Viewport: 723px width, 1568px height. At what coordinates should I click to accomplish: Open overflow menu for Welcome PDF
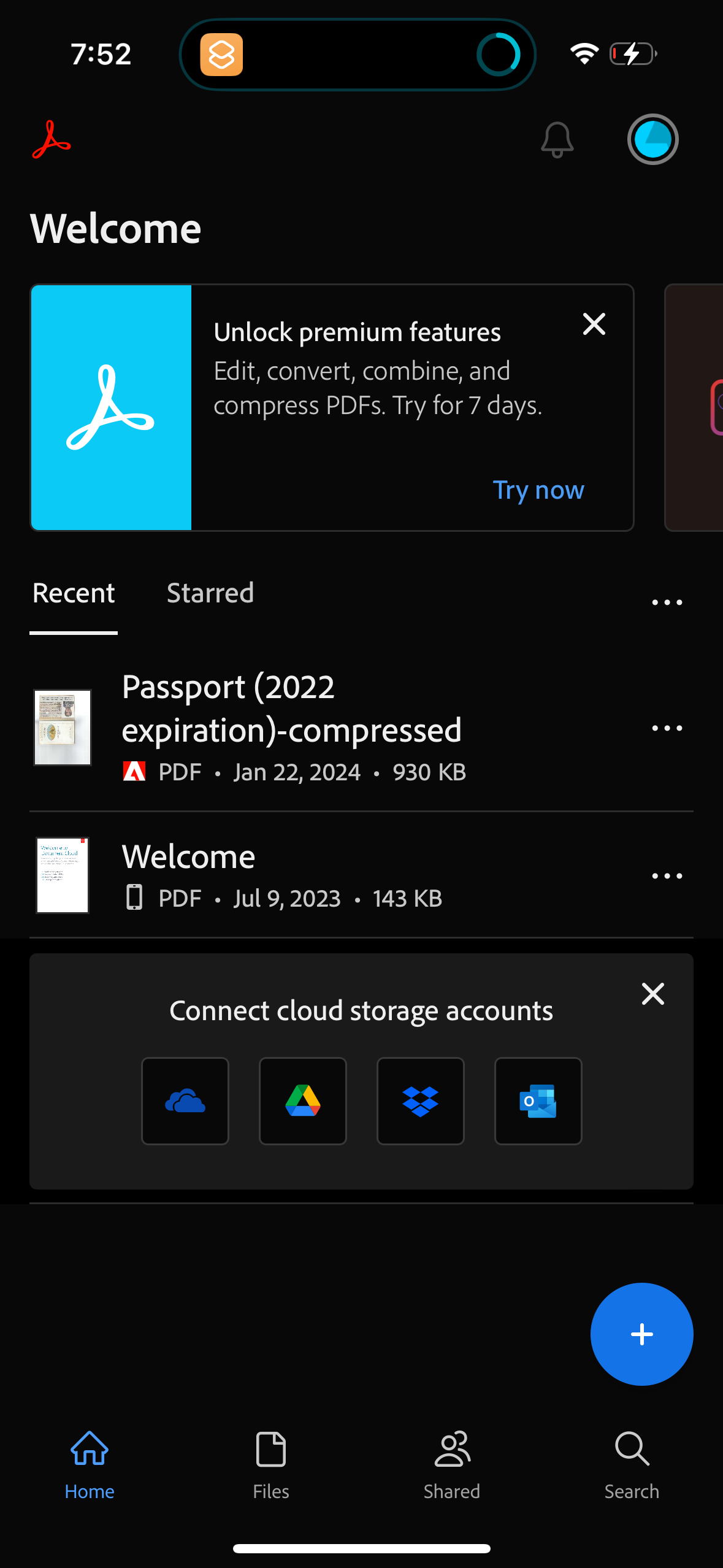click(667, 875)
